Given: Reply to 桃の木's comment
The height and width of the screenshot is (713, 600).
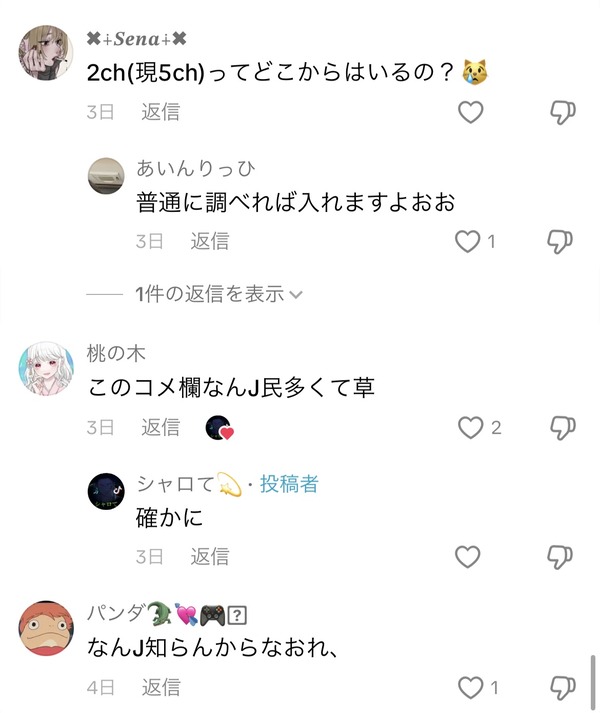Looking at the screenshot, I should click(x=160, y=427).
